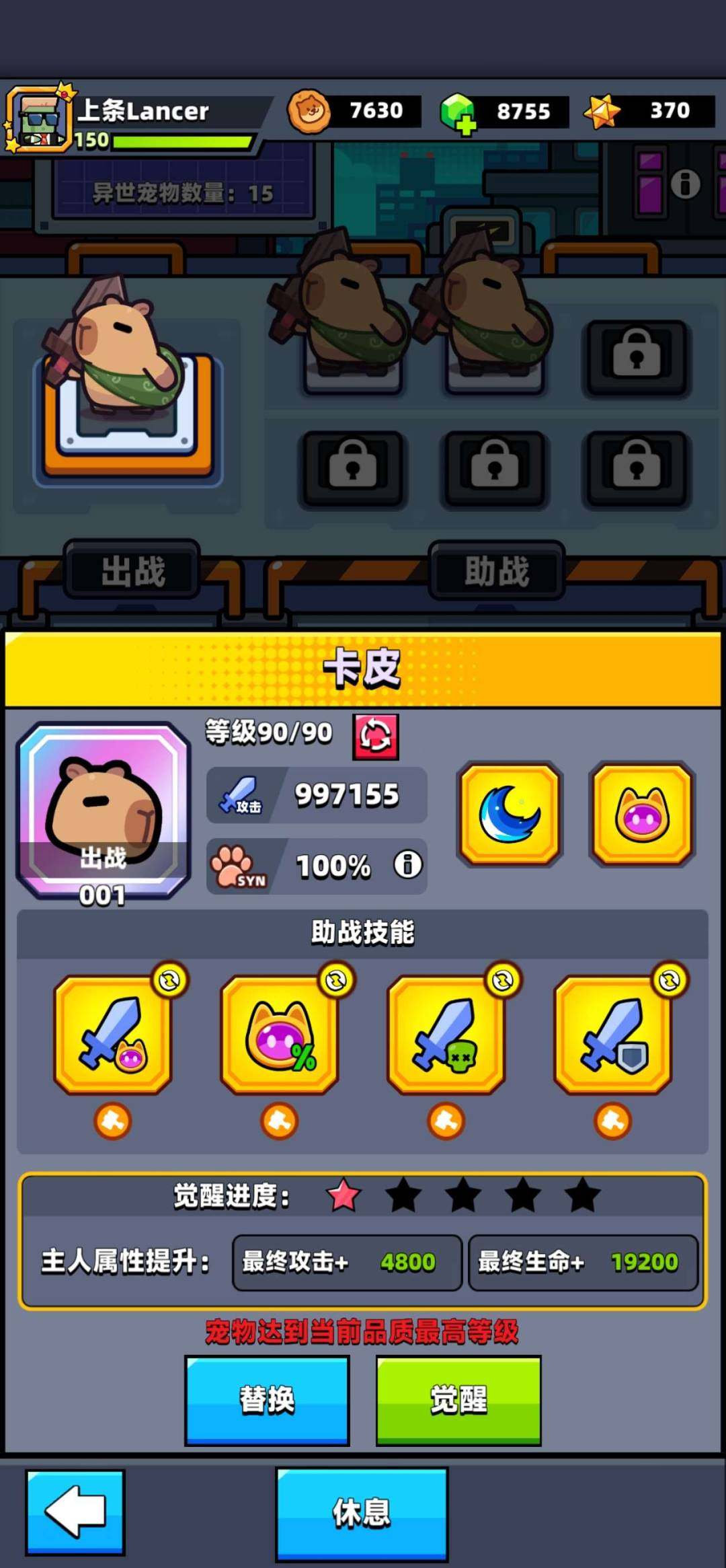
Task: Tap the red level reset icon
Action: pos(375,737)
